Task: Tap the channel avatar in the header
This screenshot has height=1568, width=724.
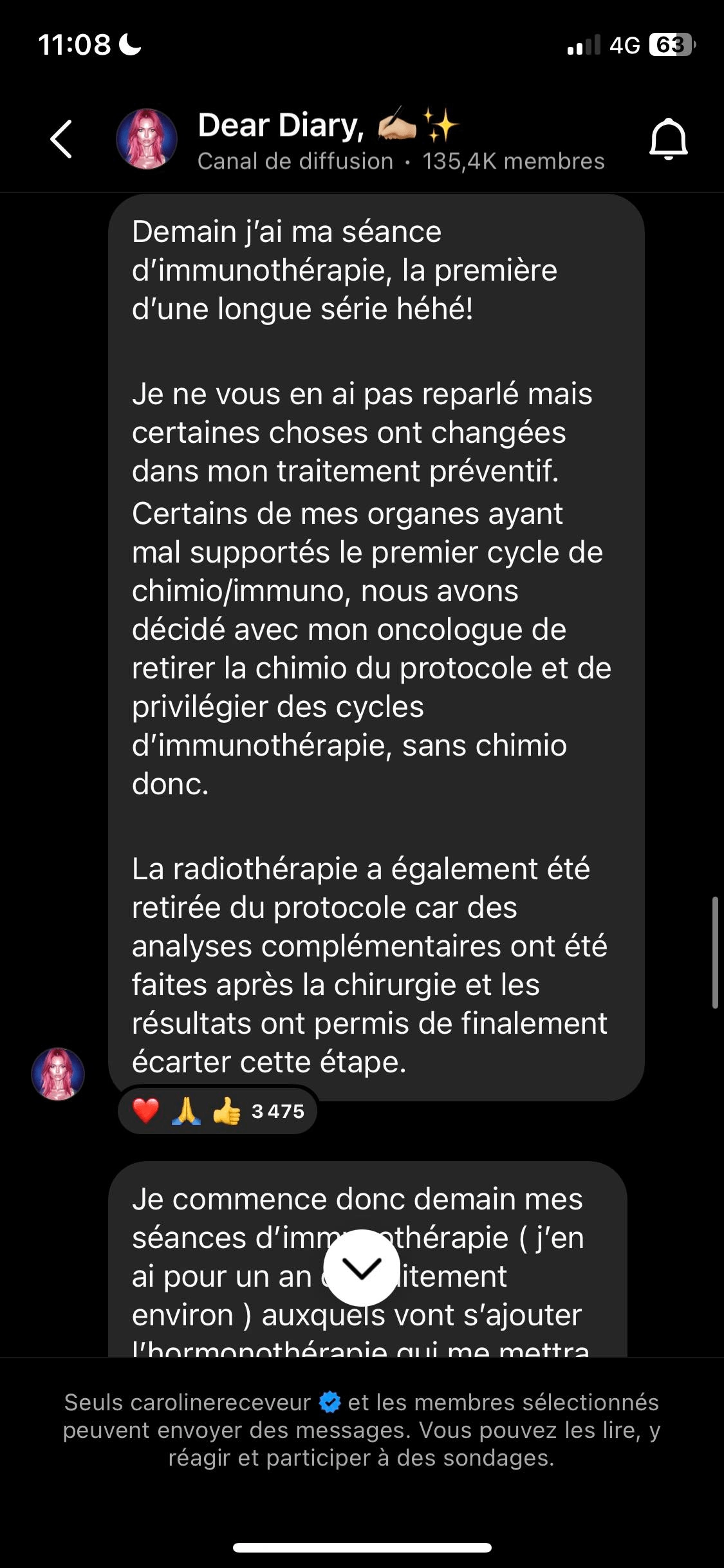Action: 146,139
